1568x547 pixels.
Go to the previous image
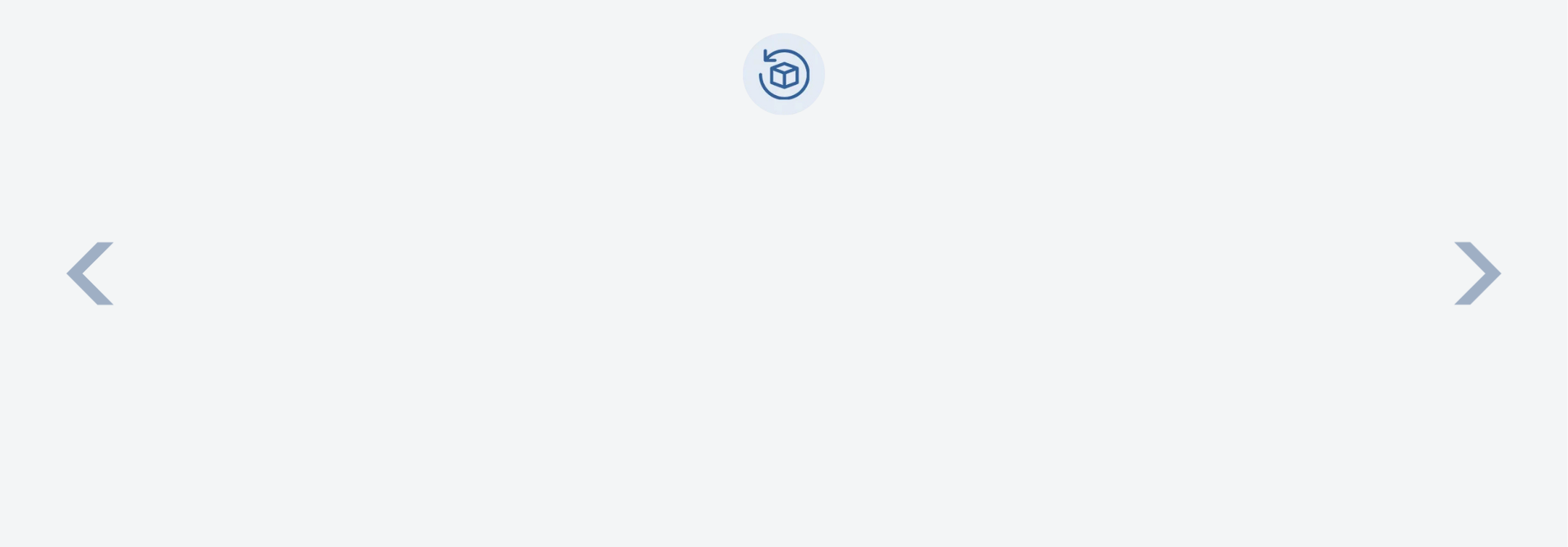[x=91, y=273]
